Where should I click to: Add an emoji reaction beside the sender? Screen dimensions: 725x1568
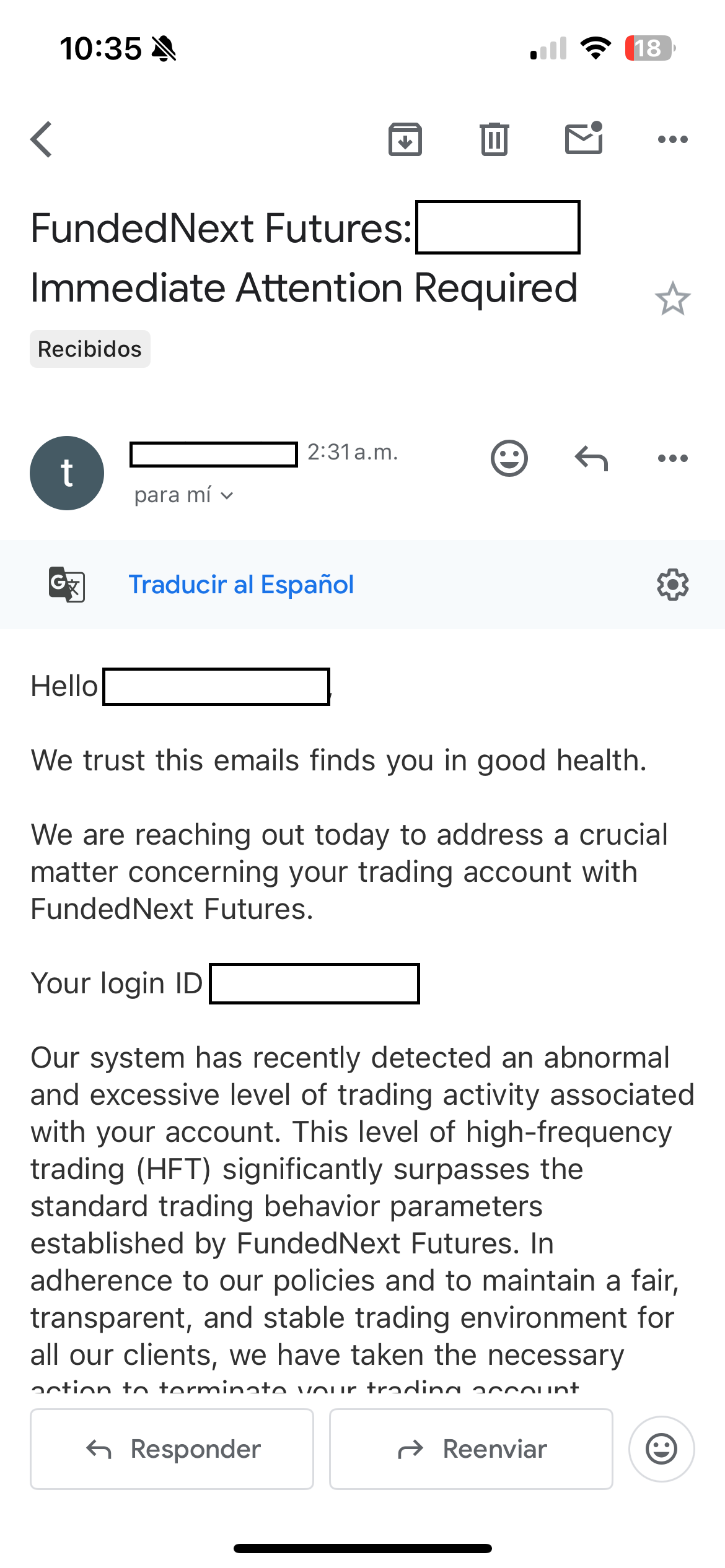509,458
